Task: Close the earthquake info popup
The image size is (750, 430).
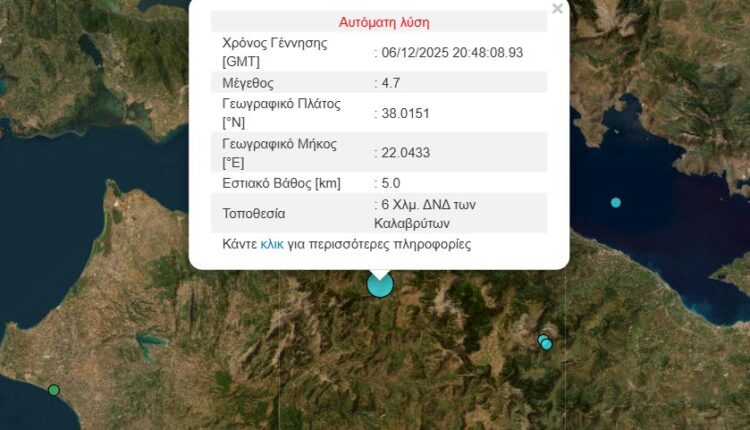Action: 557,9
